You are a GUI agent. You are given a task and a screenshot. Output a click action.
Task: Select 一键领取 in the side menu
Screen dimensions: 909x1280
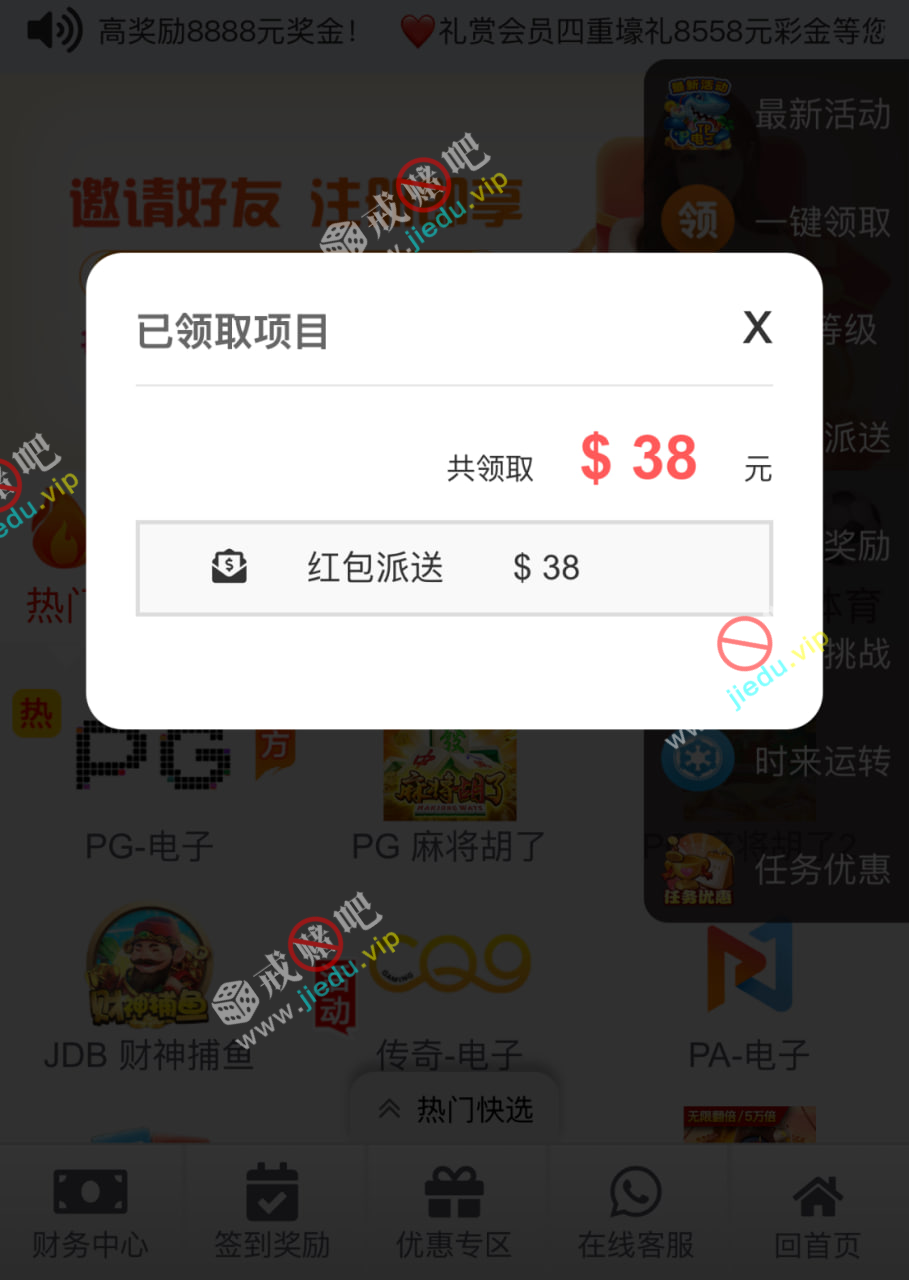tap(778, 222)
